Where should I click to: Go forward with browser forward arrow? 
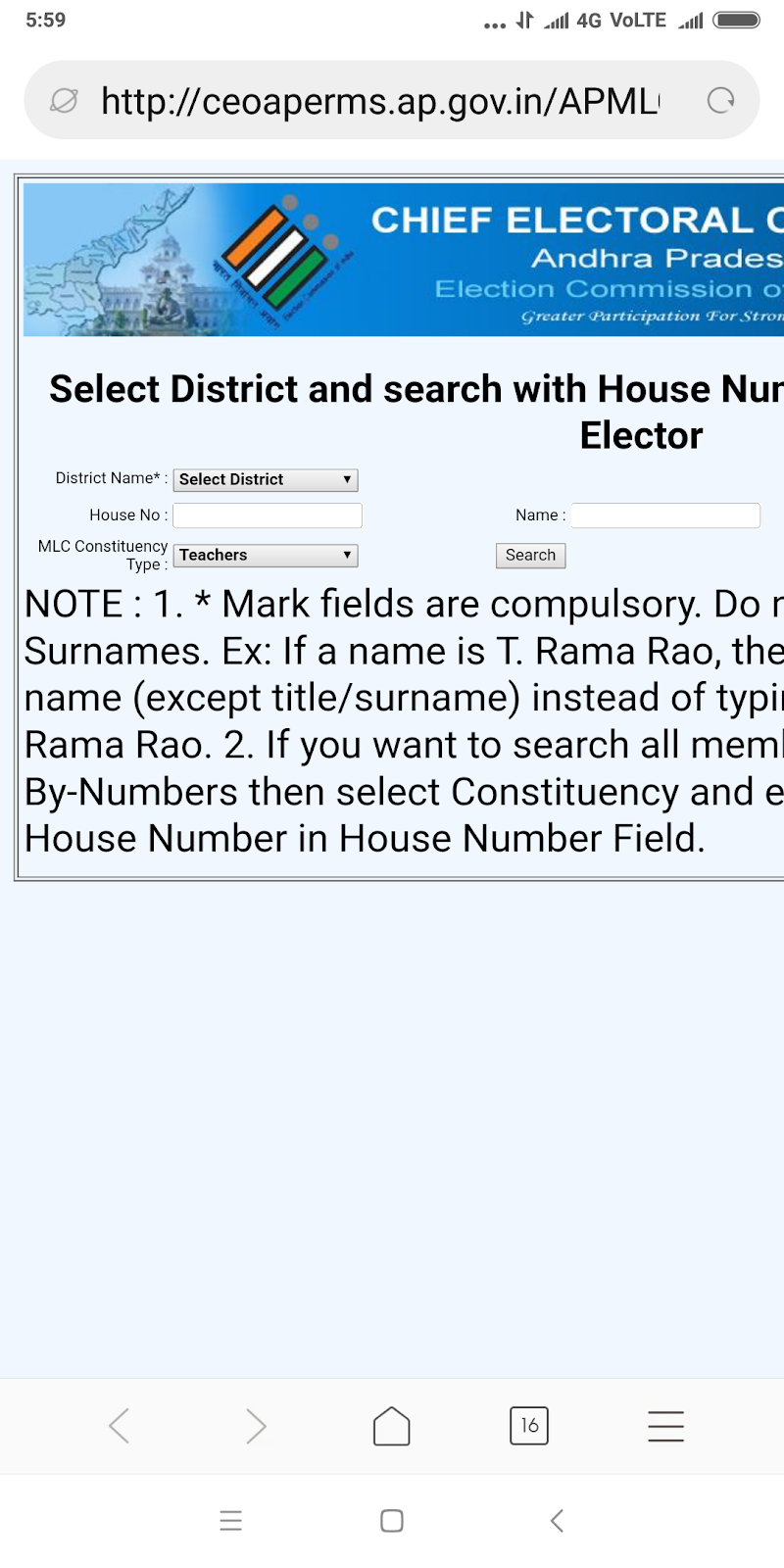coord(256,1426)
